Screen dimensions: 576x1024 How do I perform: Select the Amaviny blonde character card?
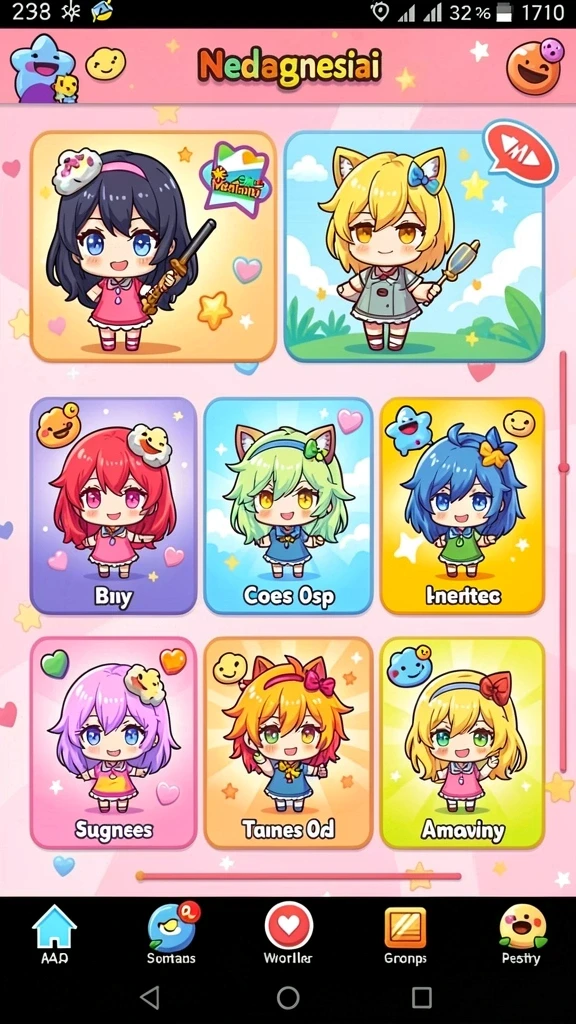462,743
